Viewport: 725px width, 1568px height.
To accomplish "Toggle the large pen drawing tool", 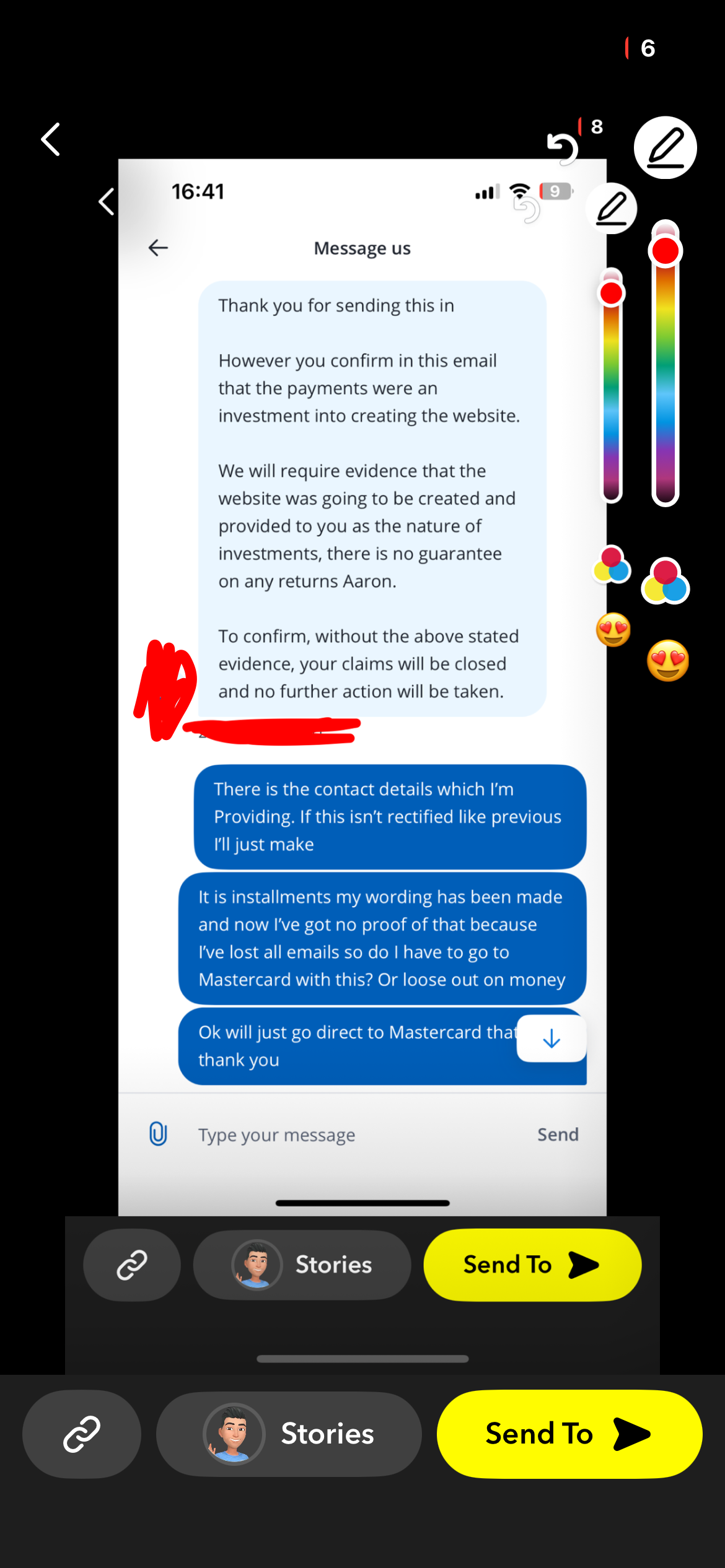I will coord(665,148).
